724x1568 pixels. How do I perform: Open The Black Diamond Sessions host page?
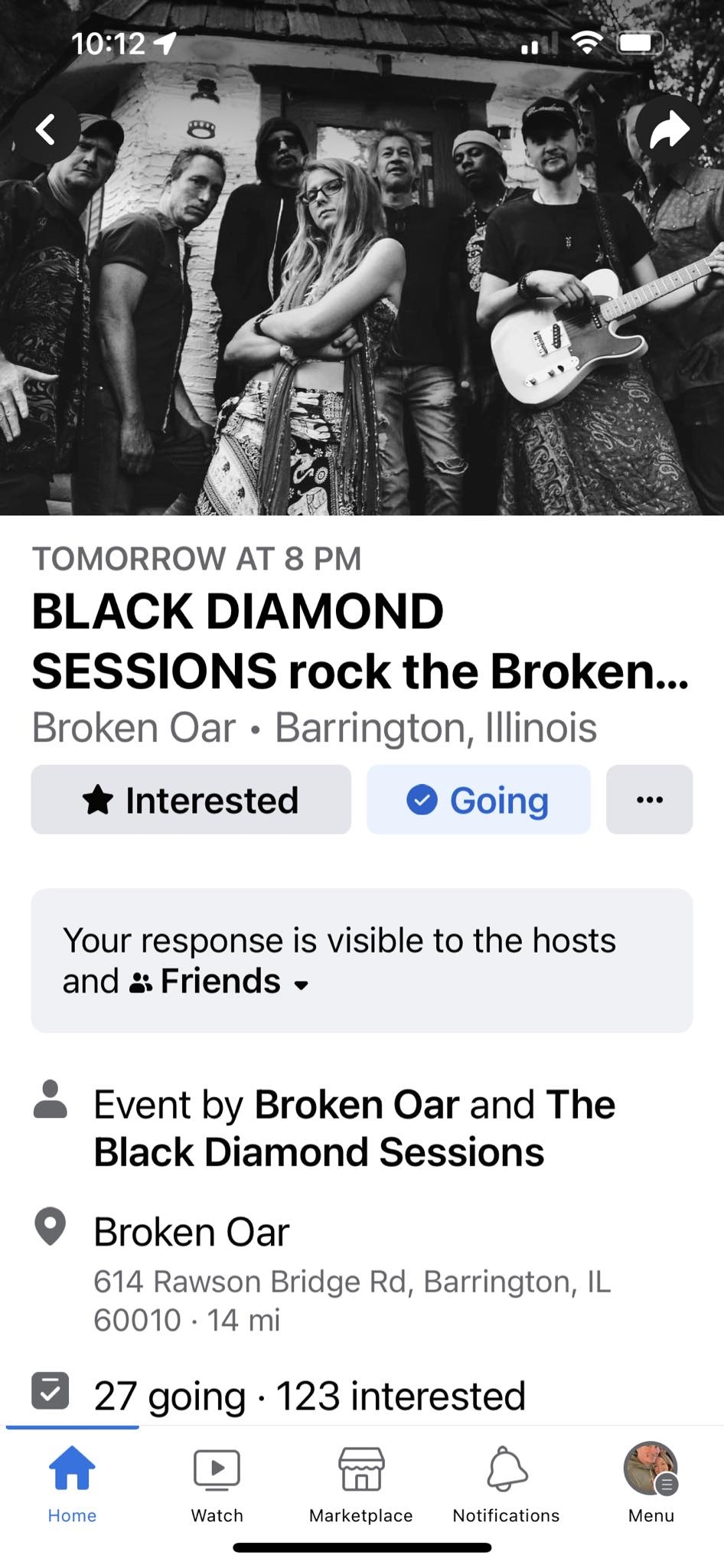(318, 1152)
